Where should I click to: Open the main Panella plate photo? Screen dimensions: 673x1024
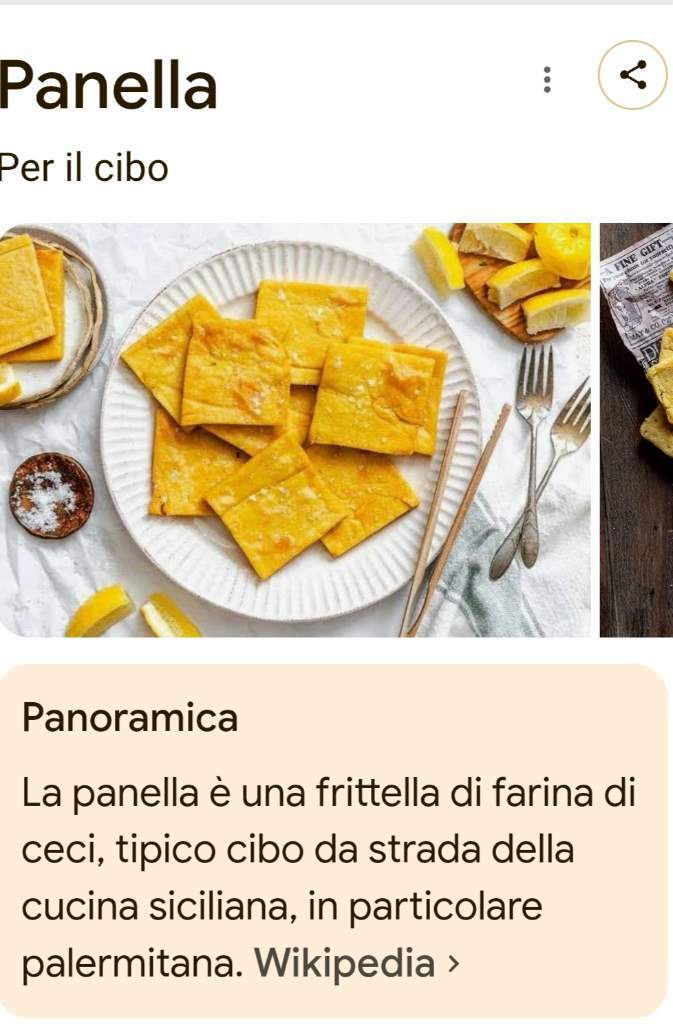point(296,430)
